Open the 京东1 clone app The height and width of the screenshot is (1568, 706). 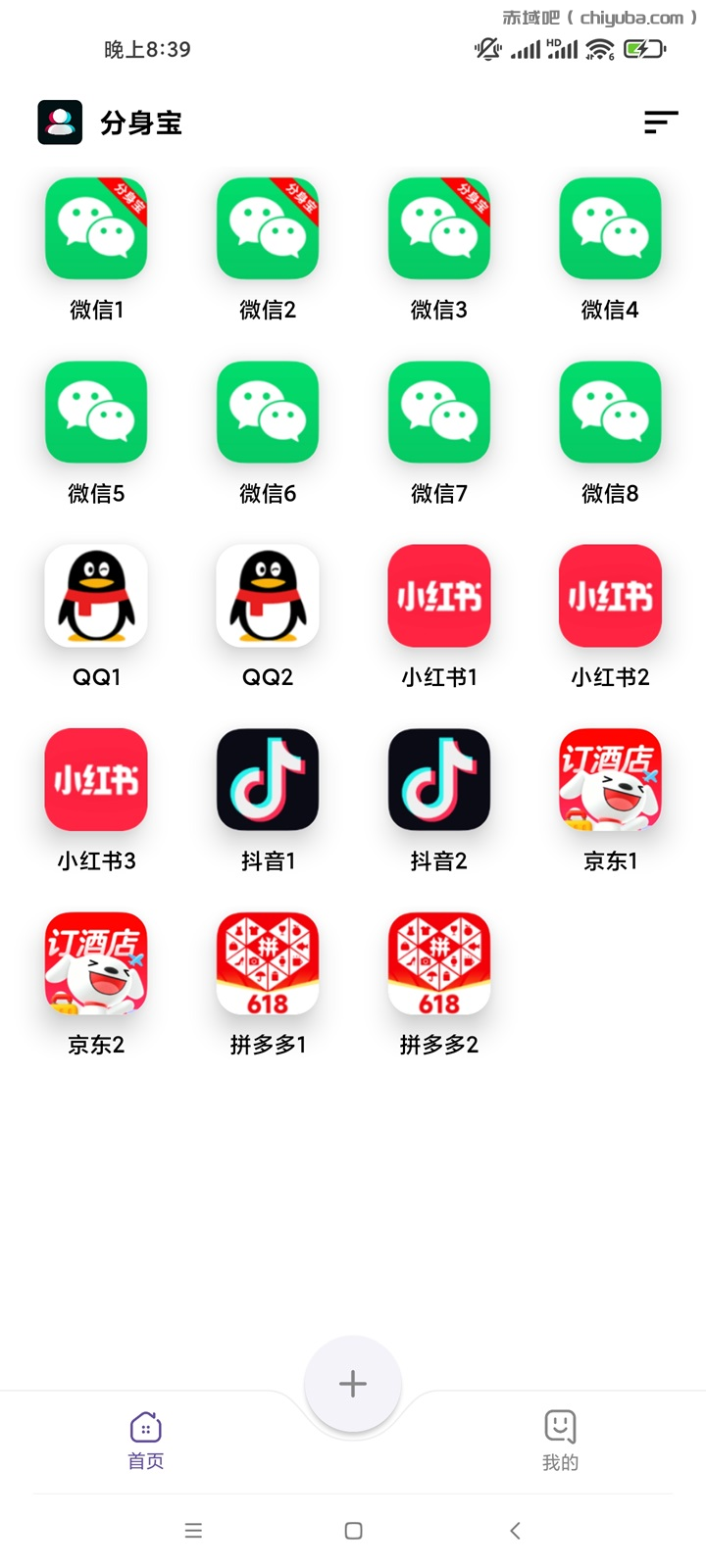(609, 779)
